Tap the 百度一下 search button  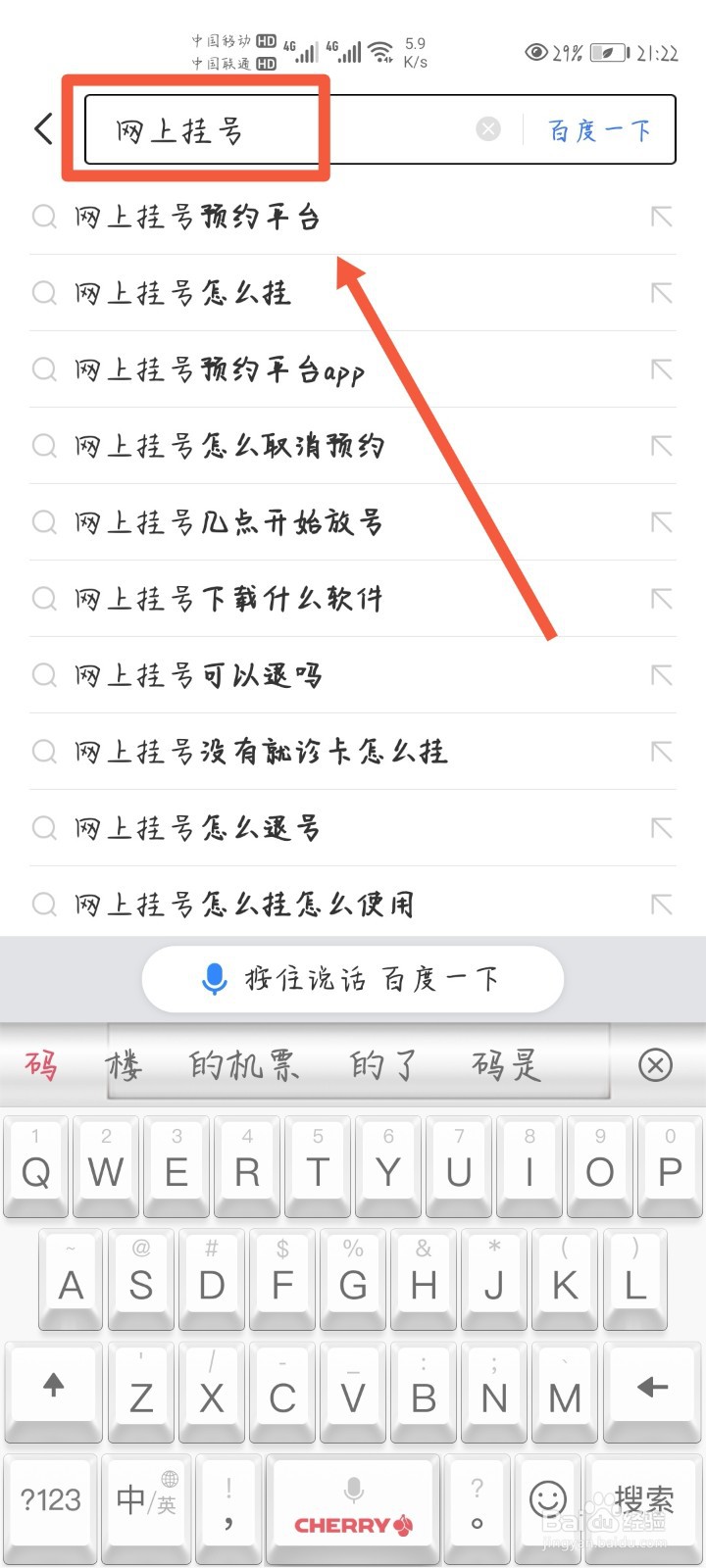[600, 130]
